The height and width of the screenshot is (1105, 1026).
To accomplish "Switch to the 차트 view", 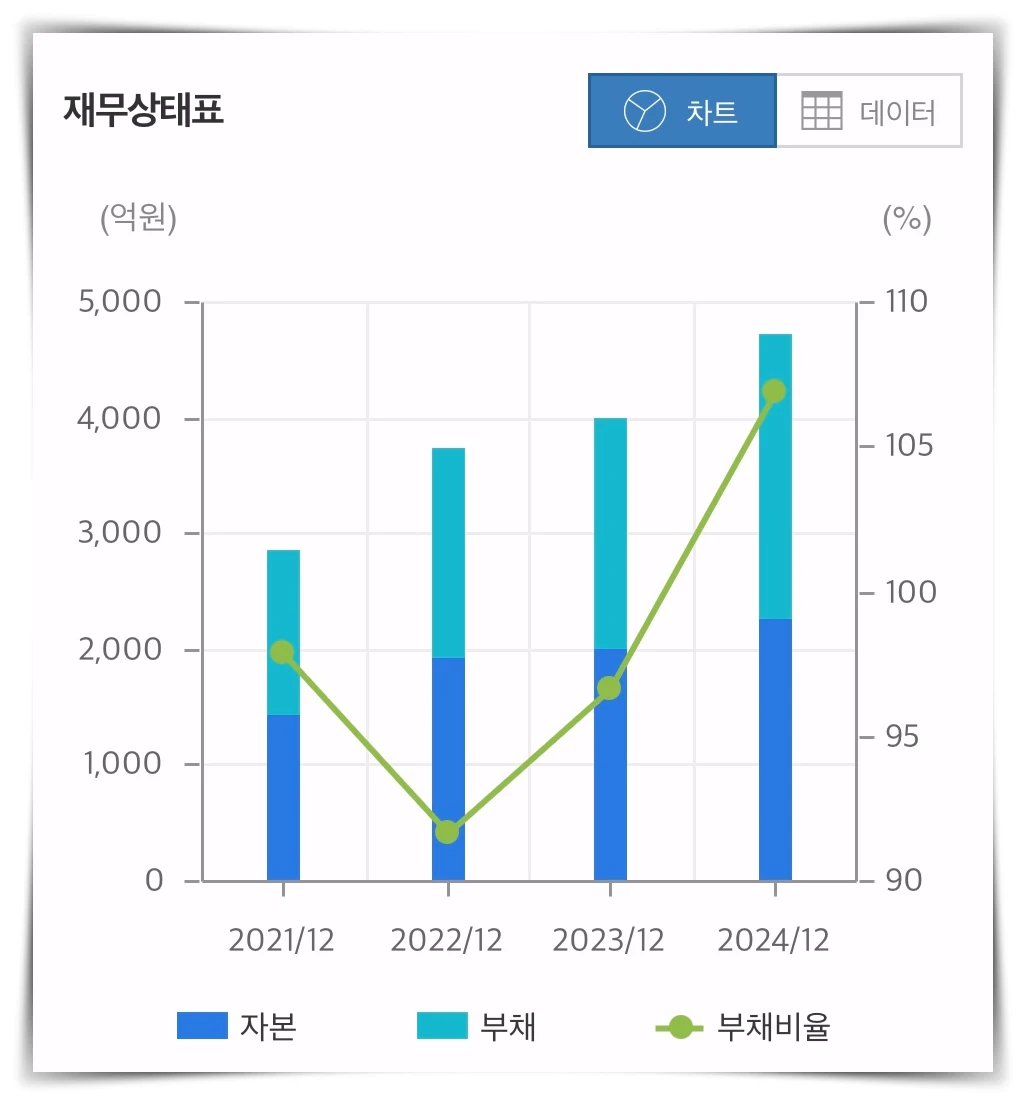I will (683, 110).
